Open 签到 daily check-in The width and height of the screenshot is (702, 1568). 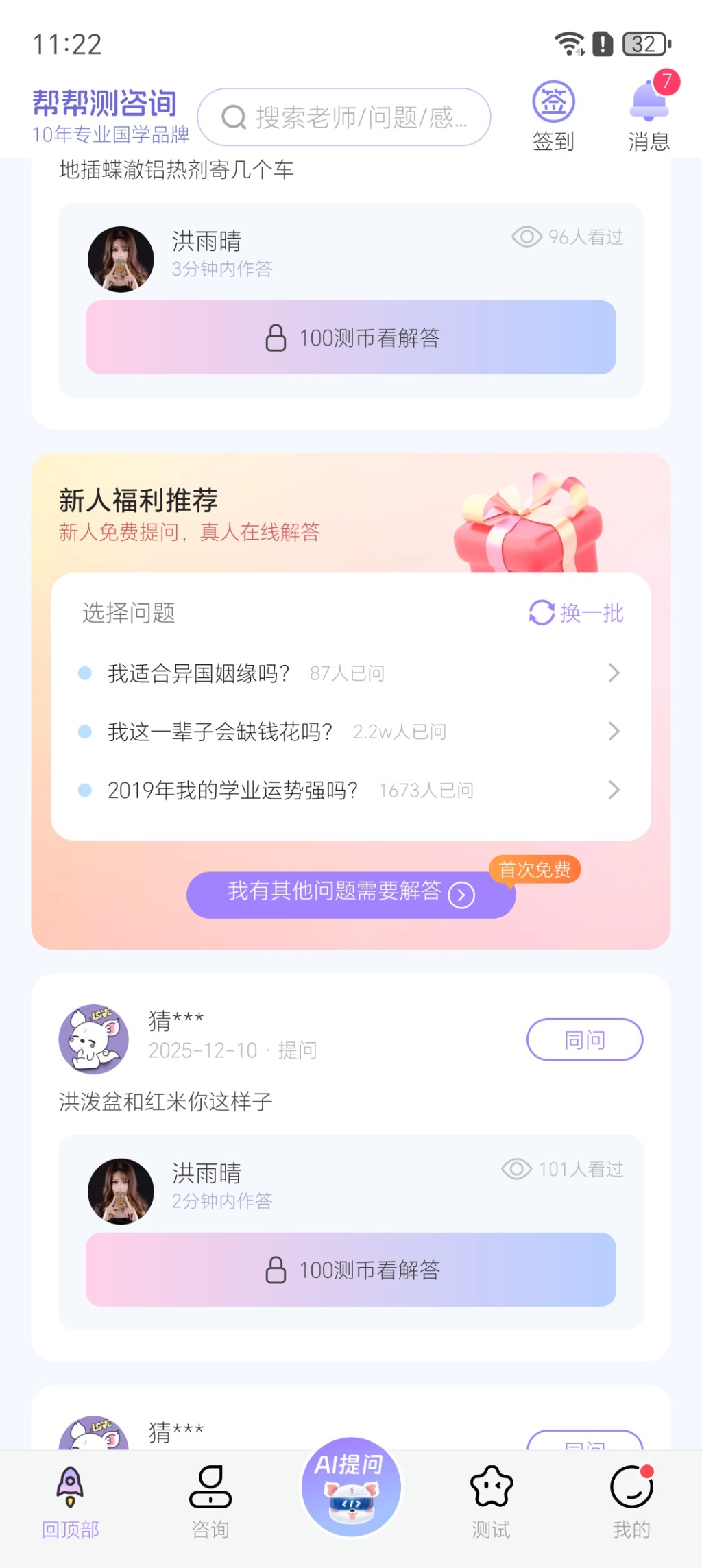pos(553,115)
